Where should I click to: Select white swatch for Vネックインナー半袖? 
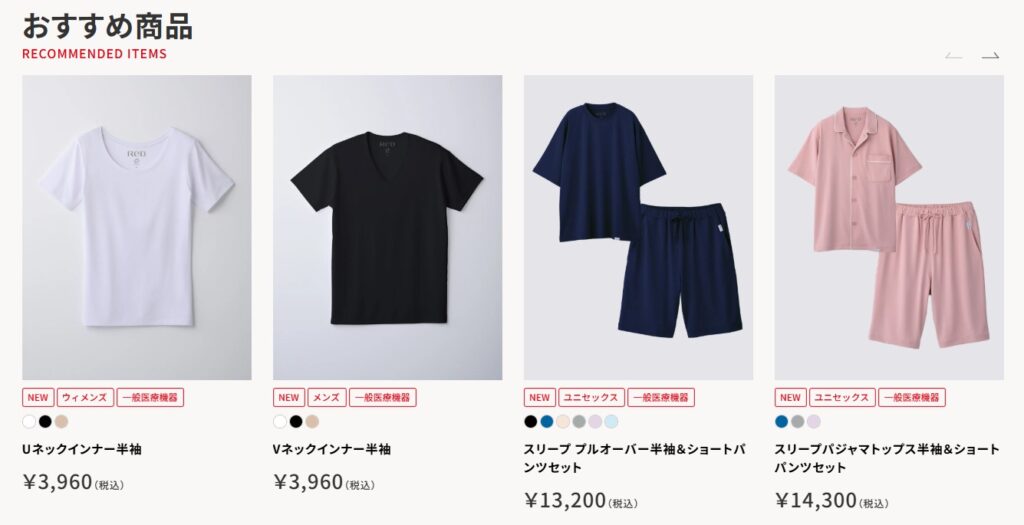(x=280, y=422)
